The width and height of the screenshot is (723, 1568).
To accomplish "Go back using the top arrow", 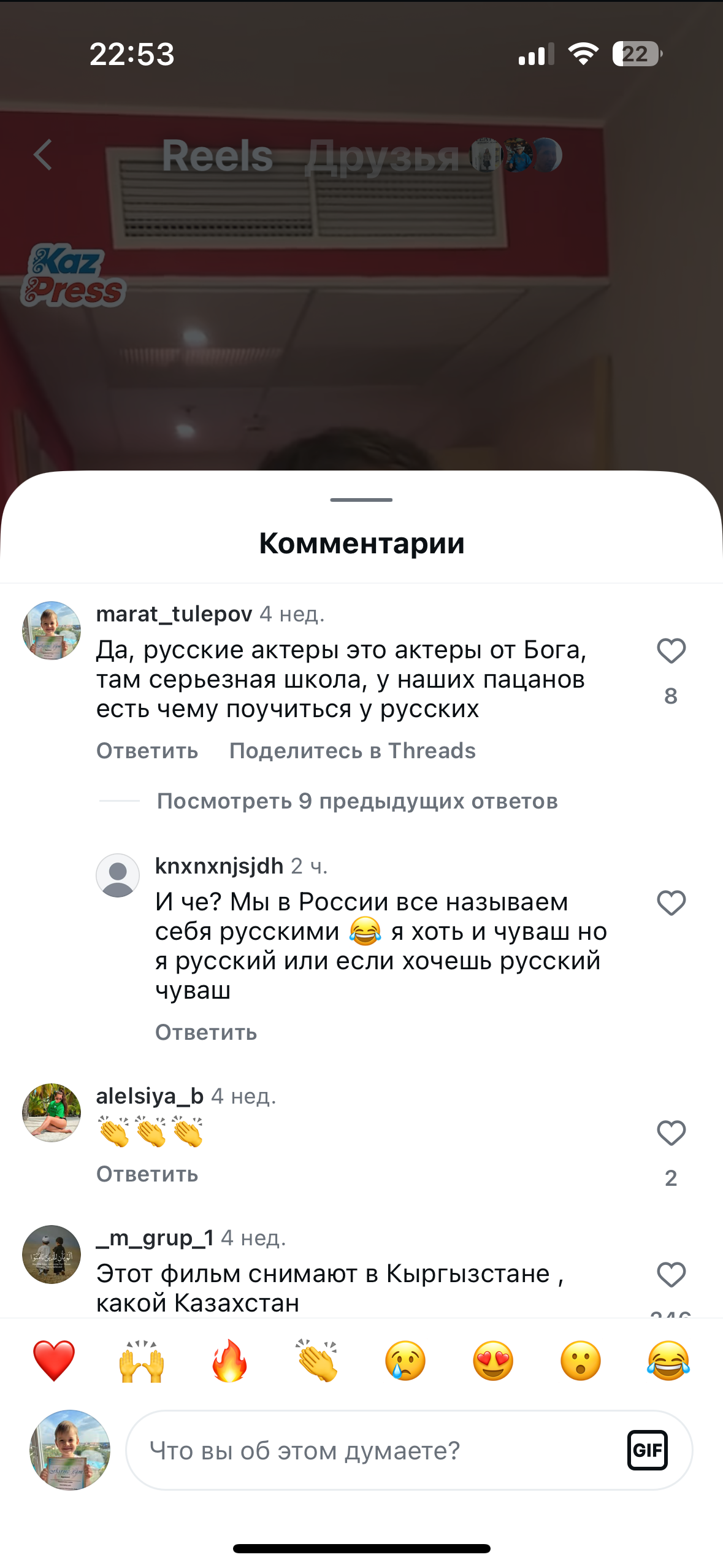I will (x=43, y=155).
